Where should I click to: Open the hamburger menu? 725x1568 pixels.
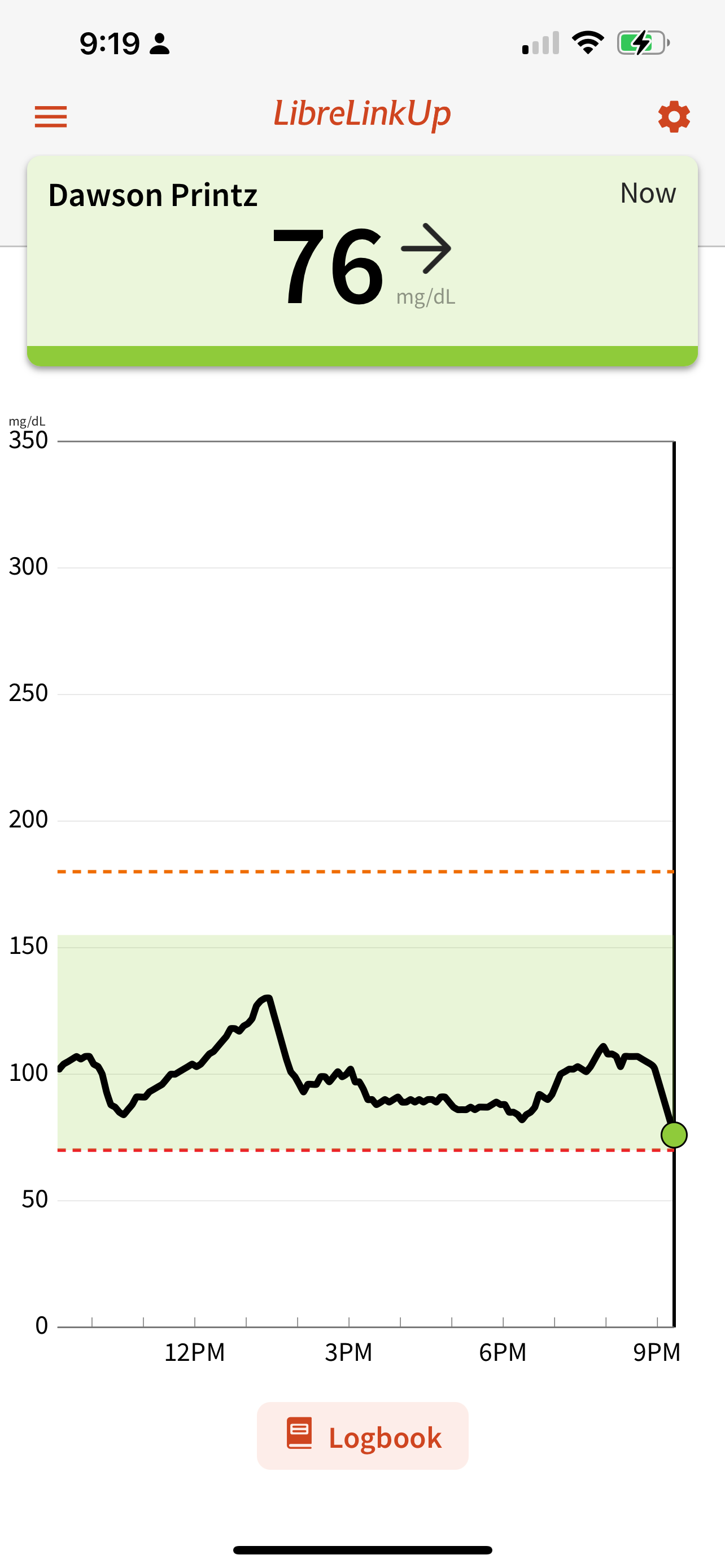50,116
